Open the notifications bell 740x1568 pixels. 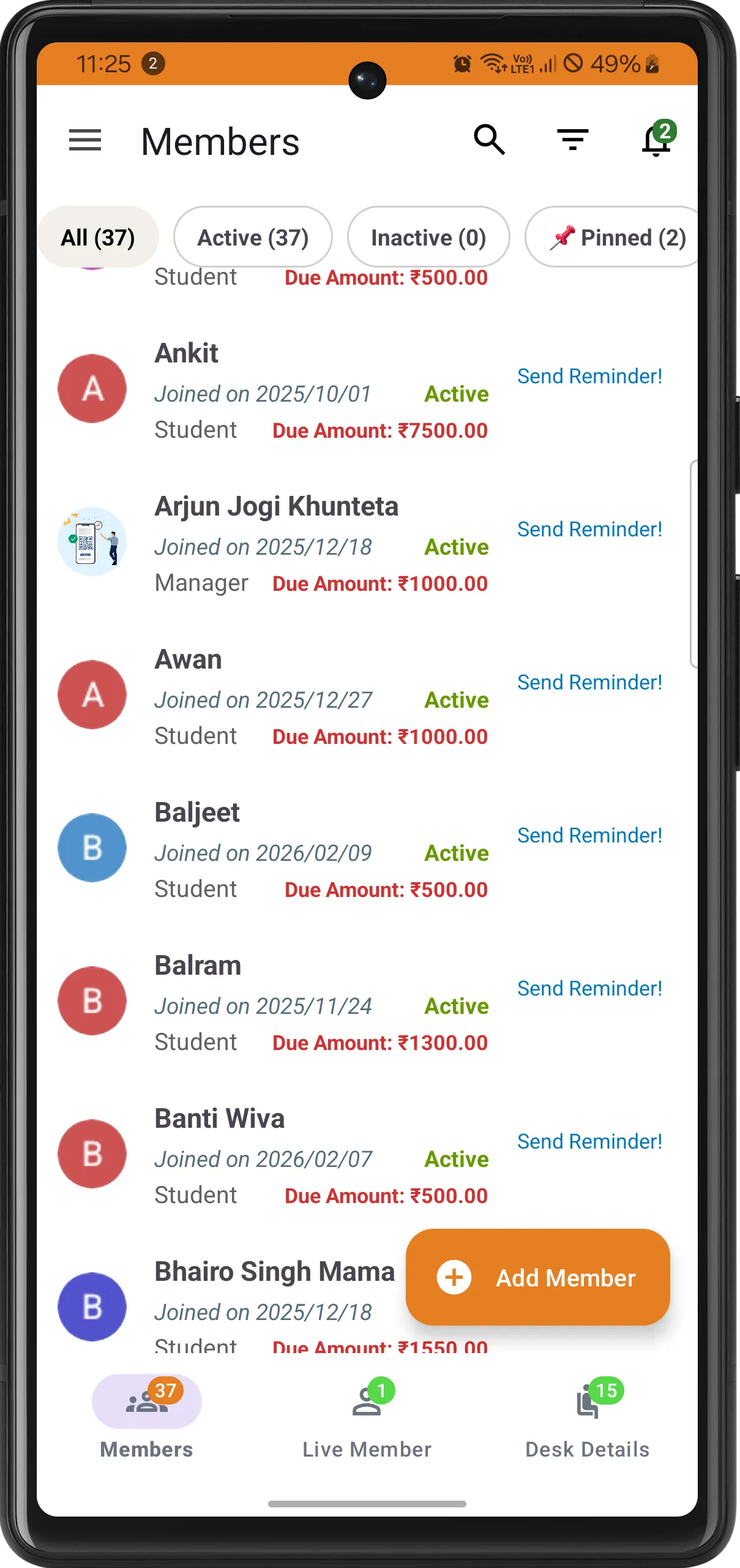pyautogui.click(x=657, y=140)
